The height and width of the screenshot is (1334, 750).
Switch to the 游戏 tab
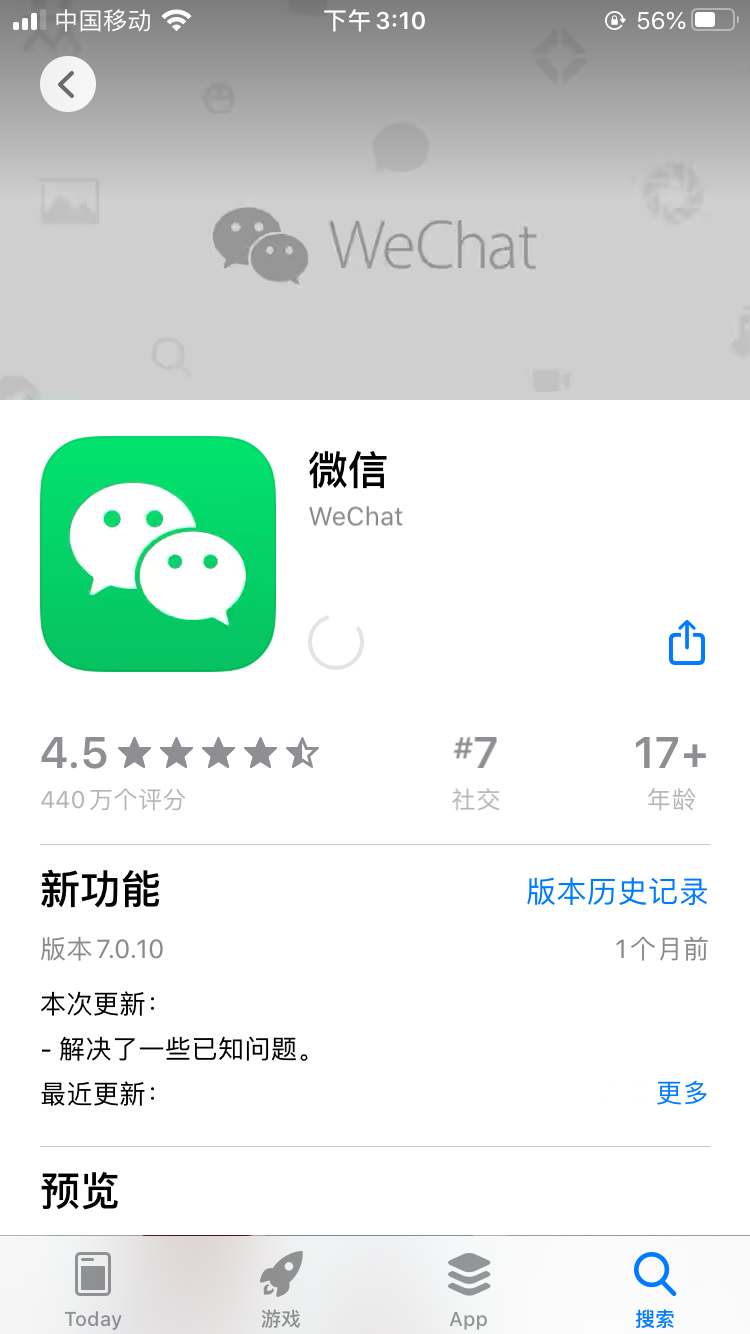[281, 1288]
